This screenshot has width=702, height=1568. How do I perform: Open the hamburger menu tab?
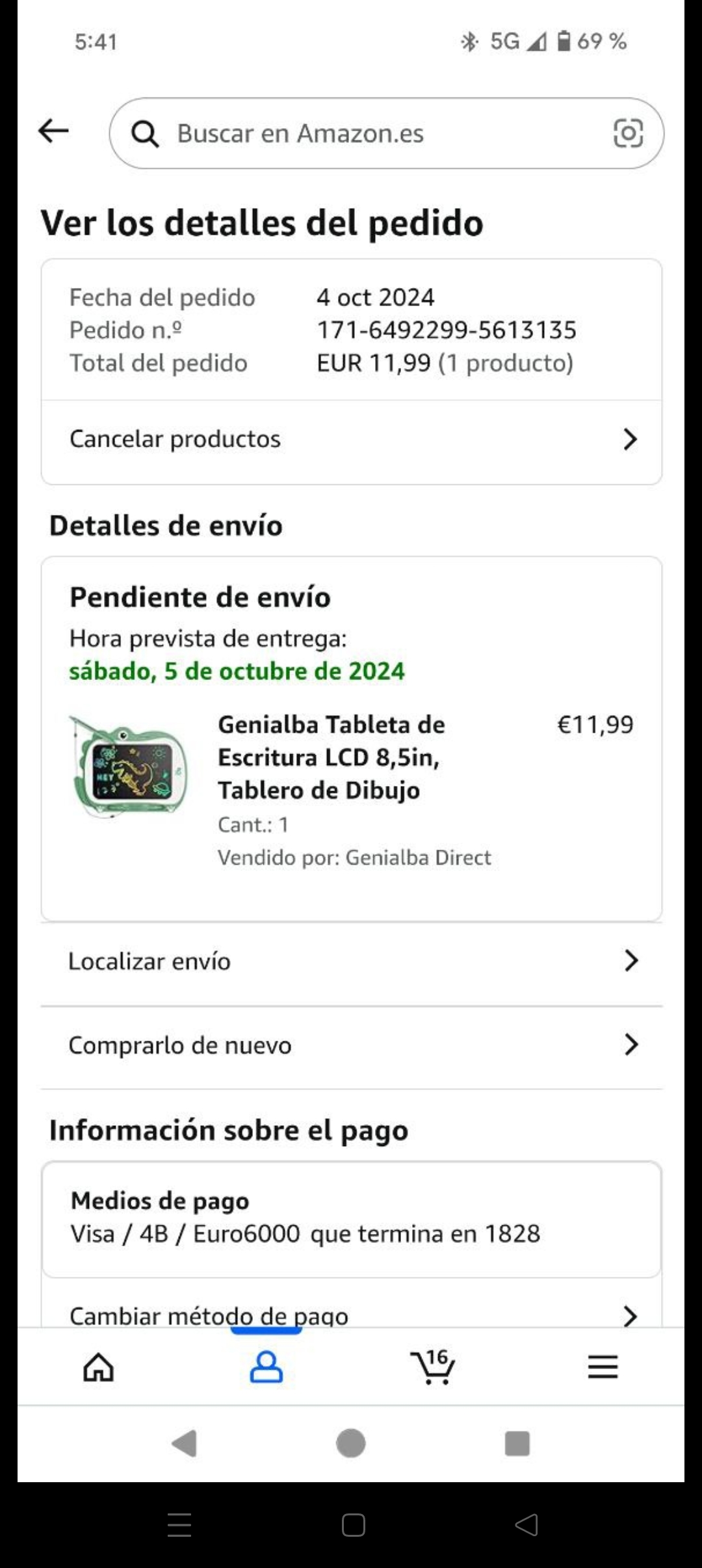[603, 1366]
